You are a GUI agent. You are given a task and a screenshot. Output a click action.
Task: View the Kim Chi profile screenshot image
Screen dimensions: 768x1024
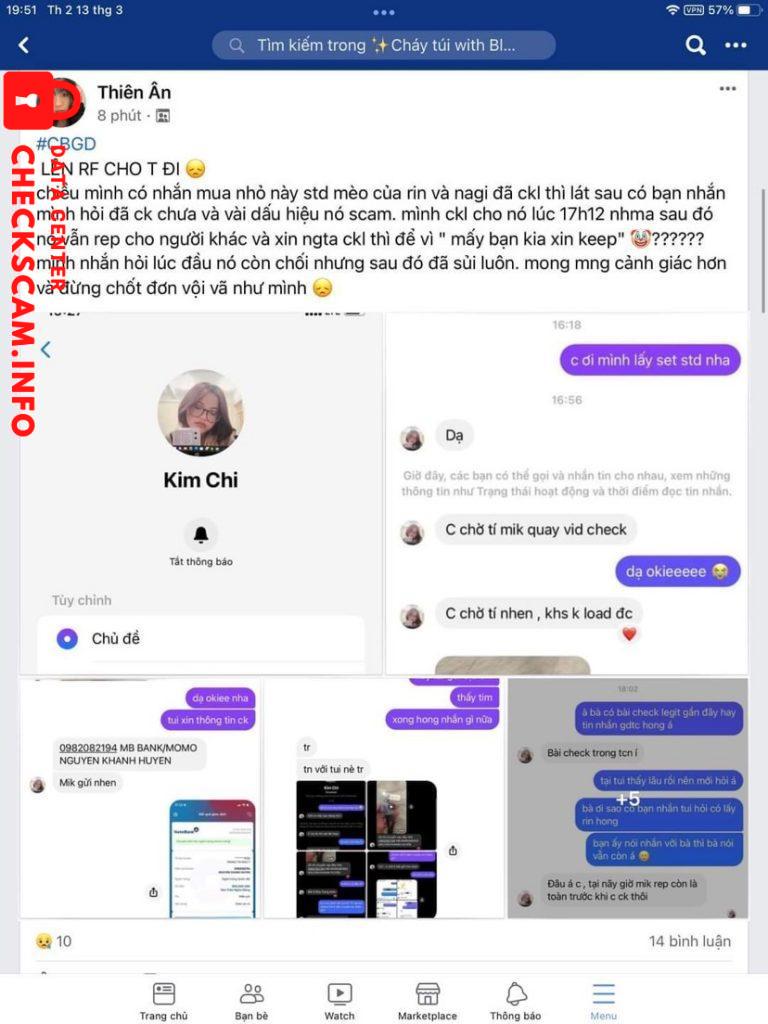click(200, 494)
